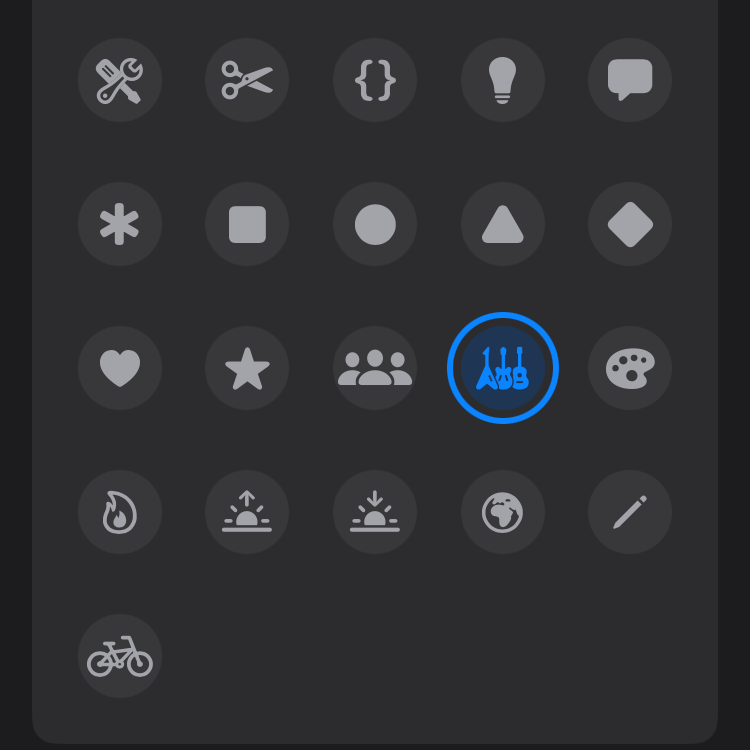Viewport: 750px width, 750px height.
Task: Select the wrench and screwdriver icon
Action: click(x=120, y=80)
